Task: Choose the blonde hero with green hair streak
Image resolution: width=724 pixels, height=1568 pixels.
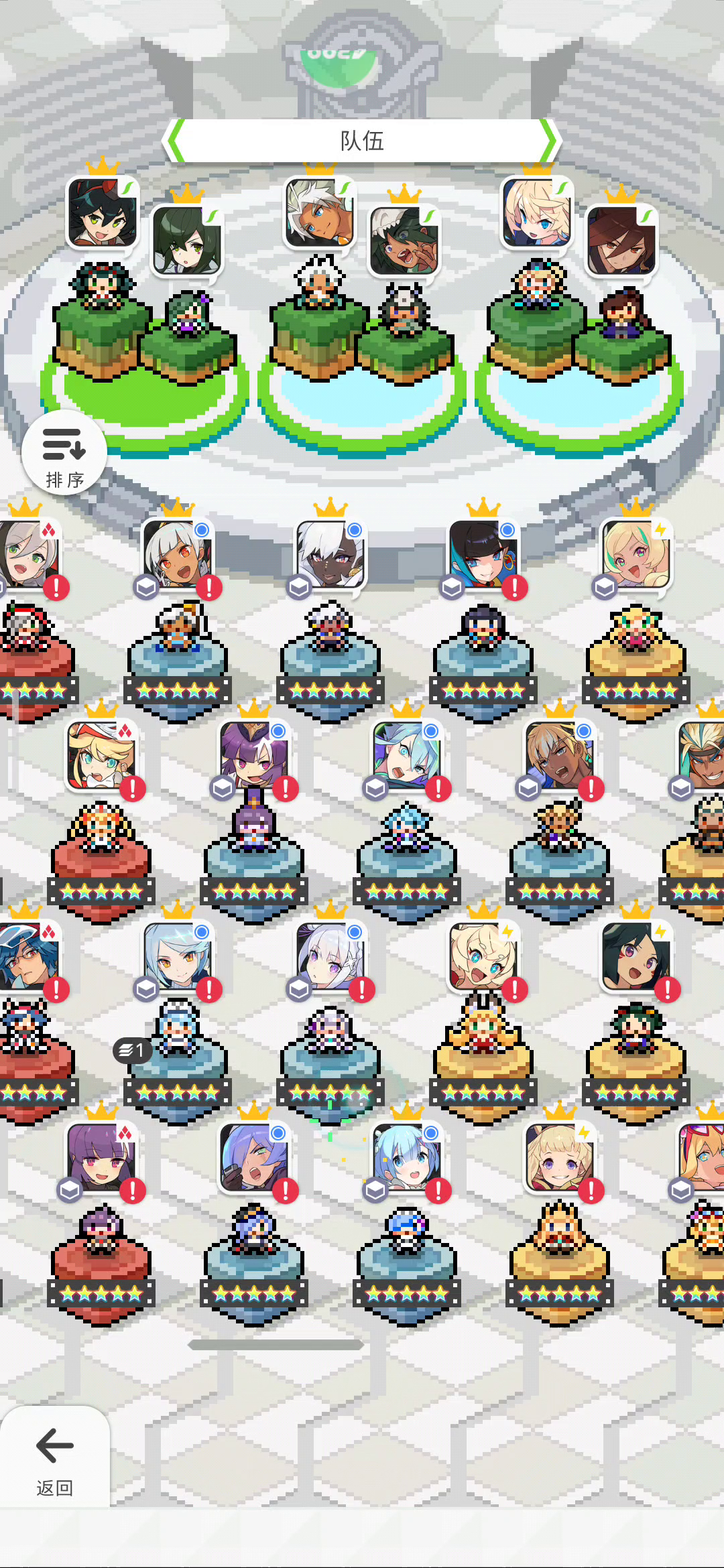Action: [636, 553]
